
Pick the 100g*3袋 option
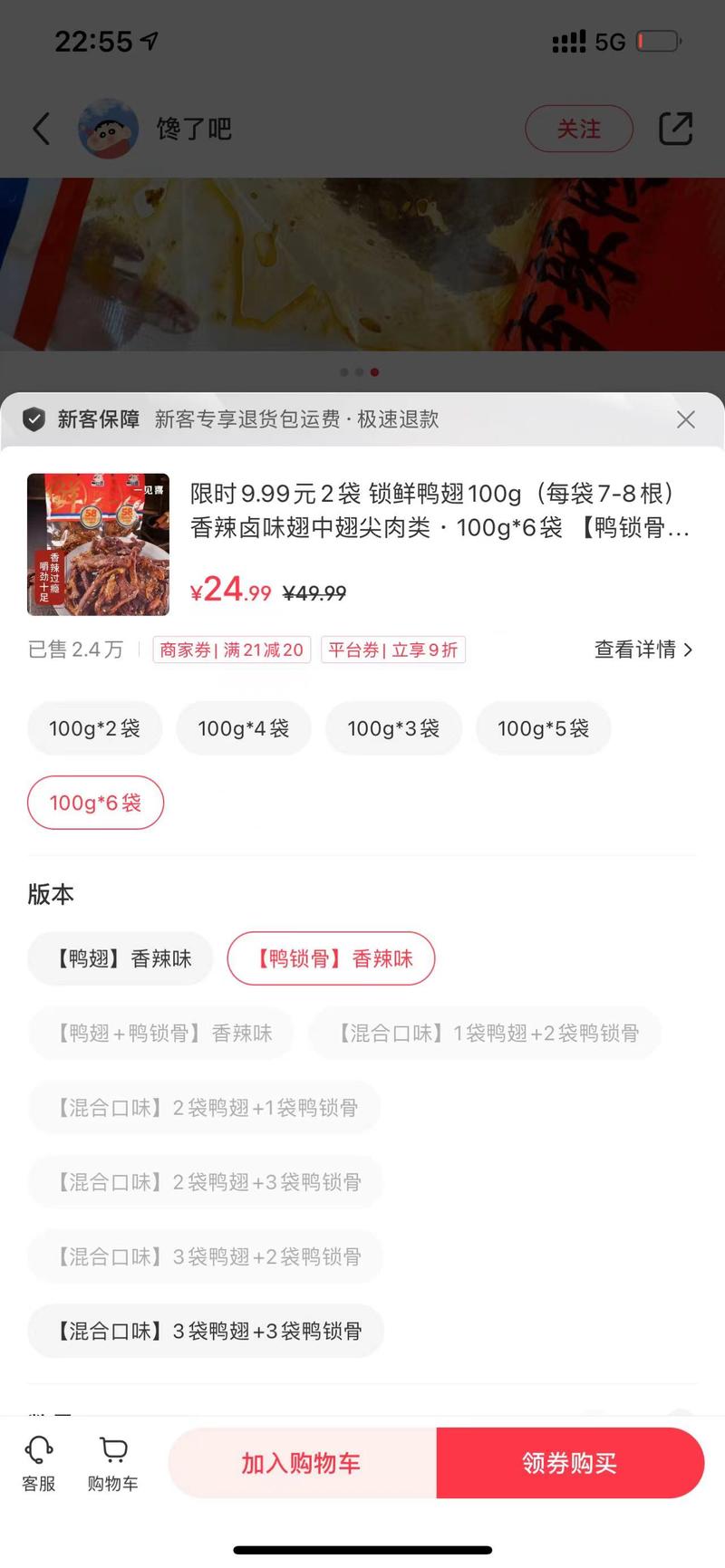click(393, 728)
